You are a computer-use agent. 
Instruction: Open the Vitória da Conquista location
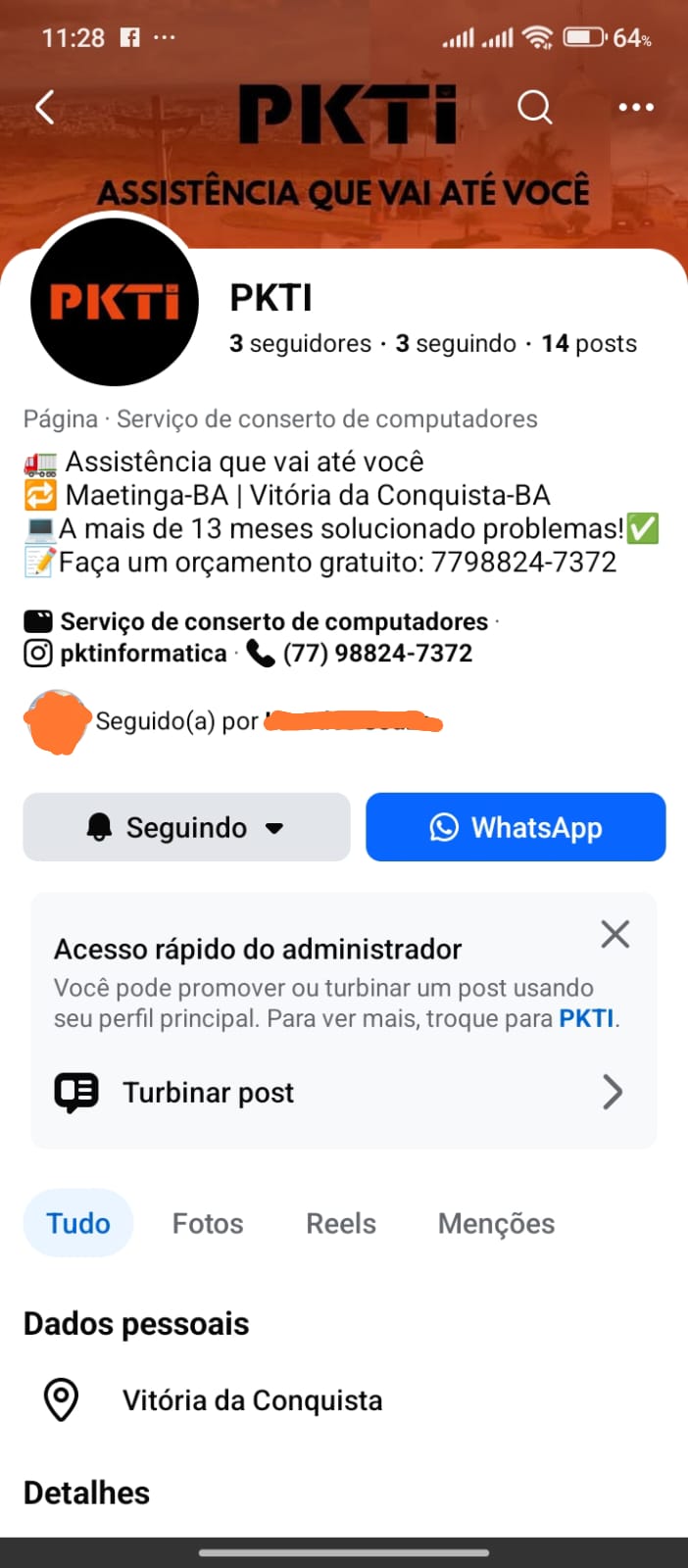(252, 1400)
